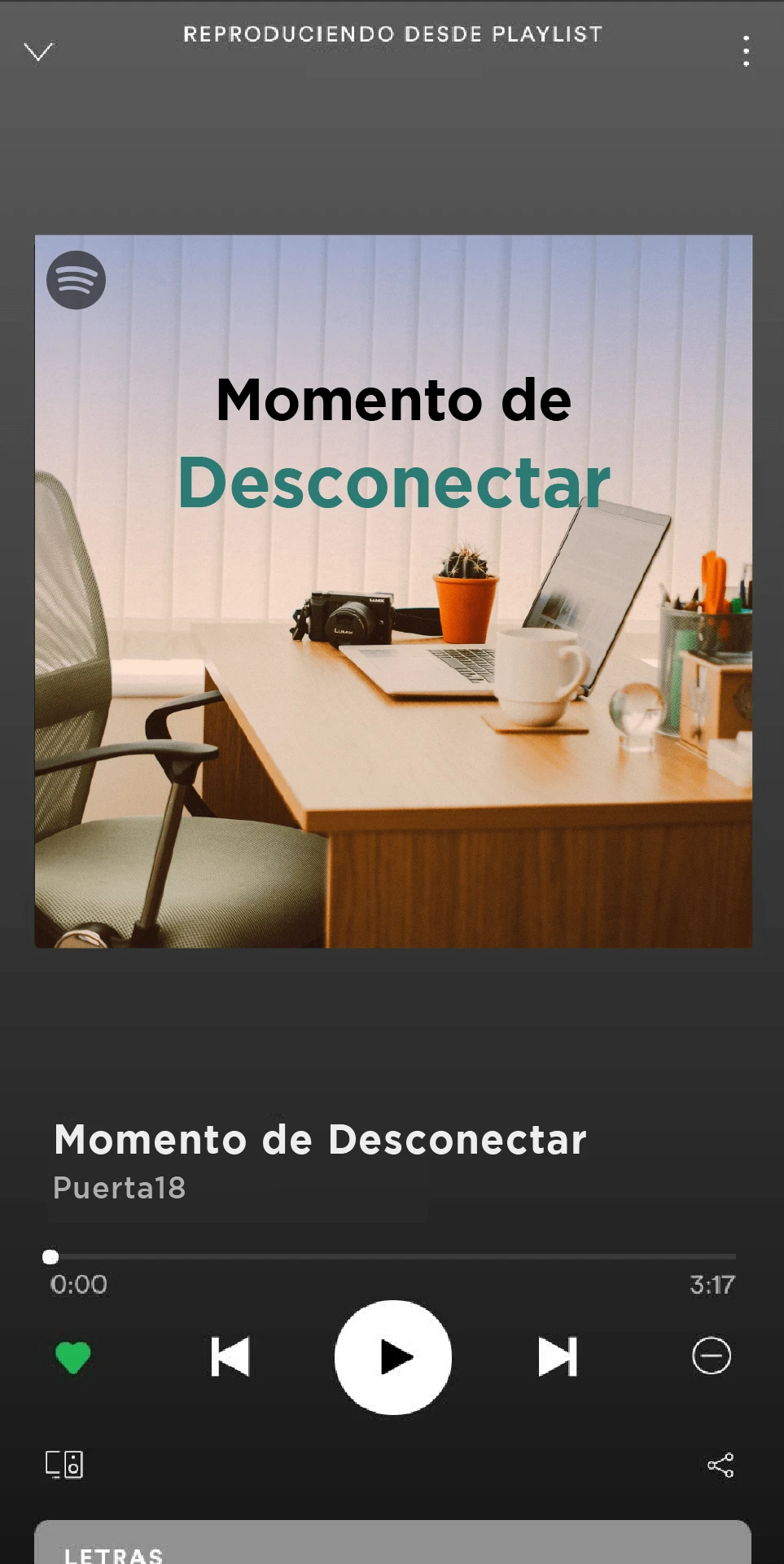The width and height of the screenshot is (784, 1564).
Task: Hide this song with the minus circle
Action: tap(712, 1356)
